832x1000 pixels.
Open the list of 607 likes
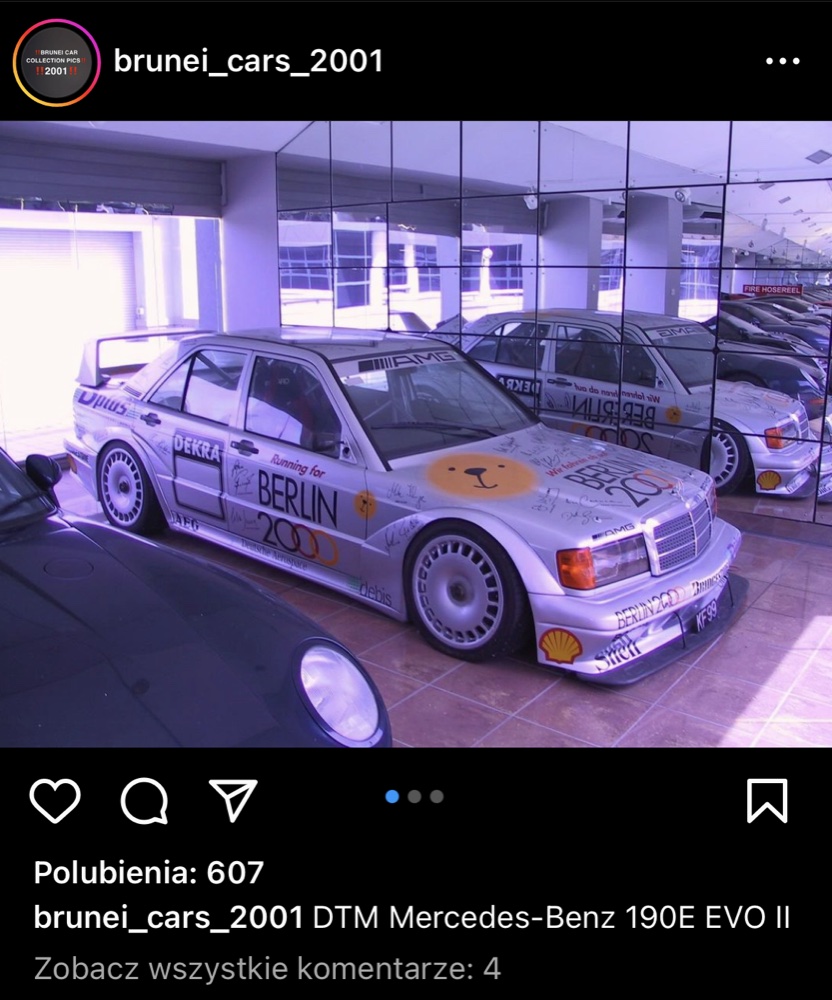click(149, 873)
